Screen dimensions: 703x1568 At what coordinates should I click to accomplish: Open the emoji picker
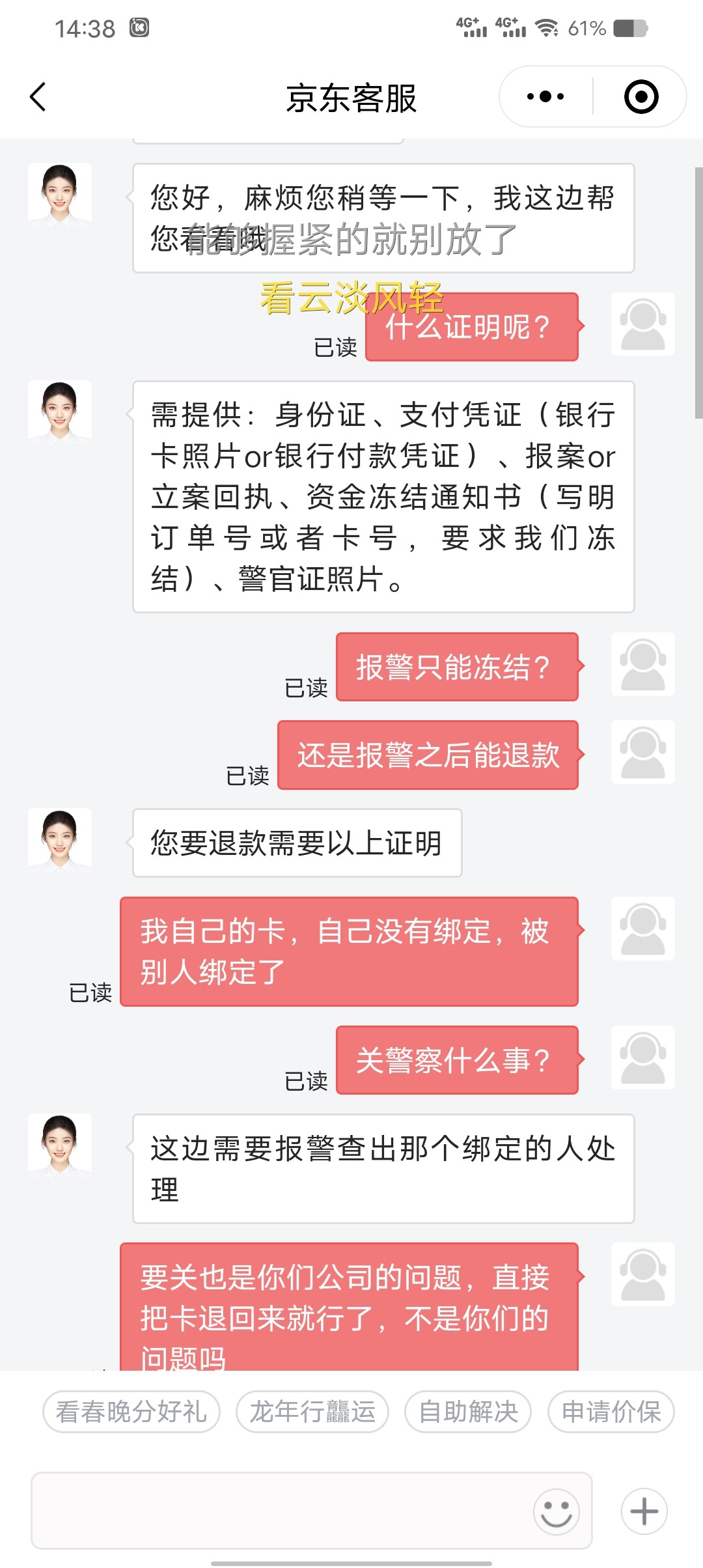pos(556,1511)
